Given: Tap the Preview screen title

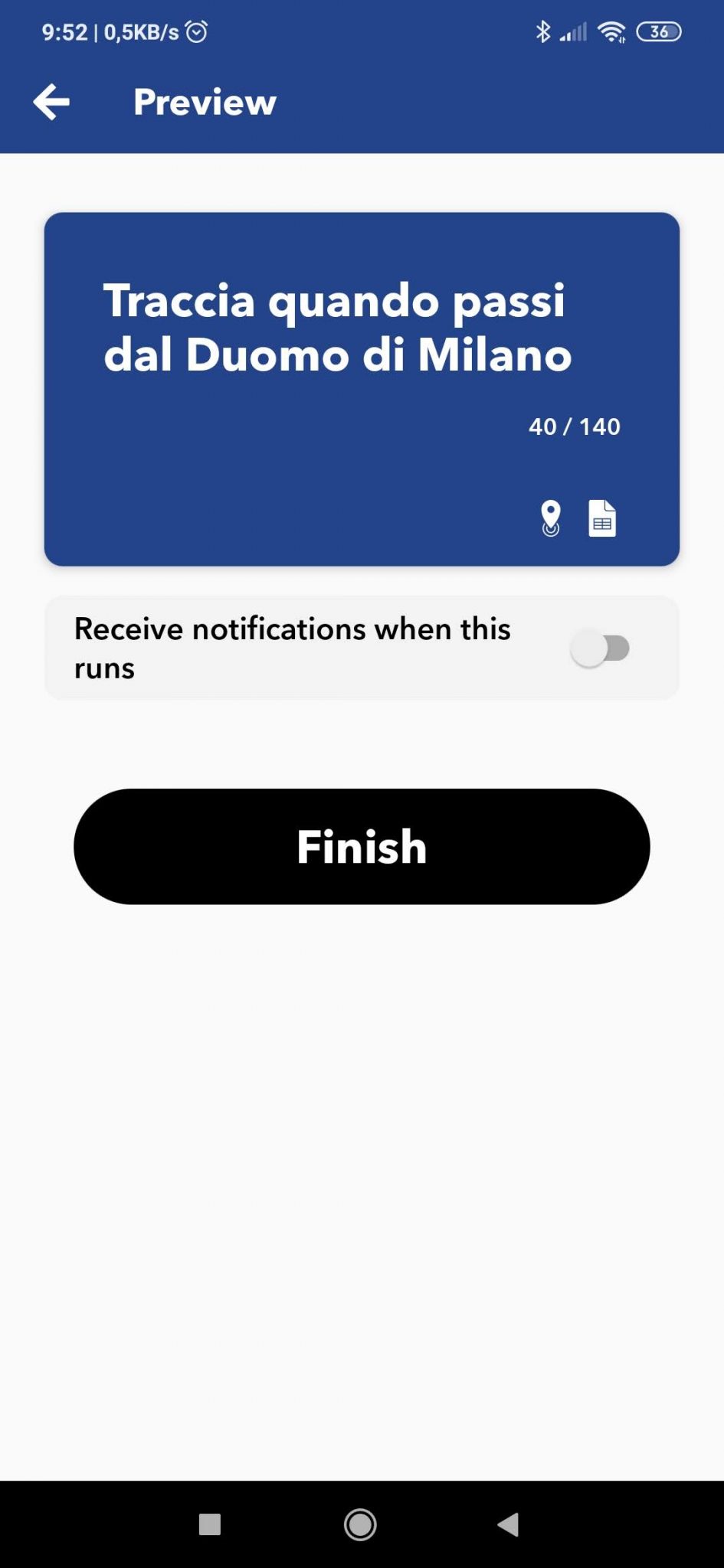Looking at the screenshot, I should pyautogui.click(x=204, y=102).
